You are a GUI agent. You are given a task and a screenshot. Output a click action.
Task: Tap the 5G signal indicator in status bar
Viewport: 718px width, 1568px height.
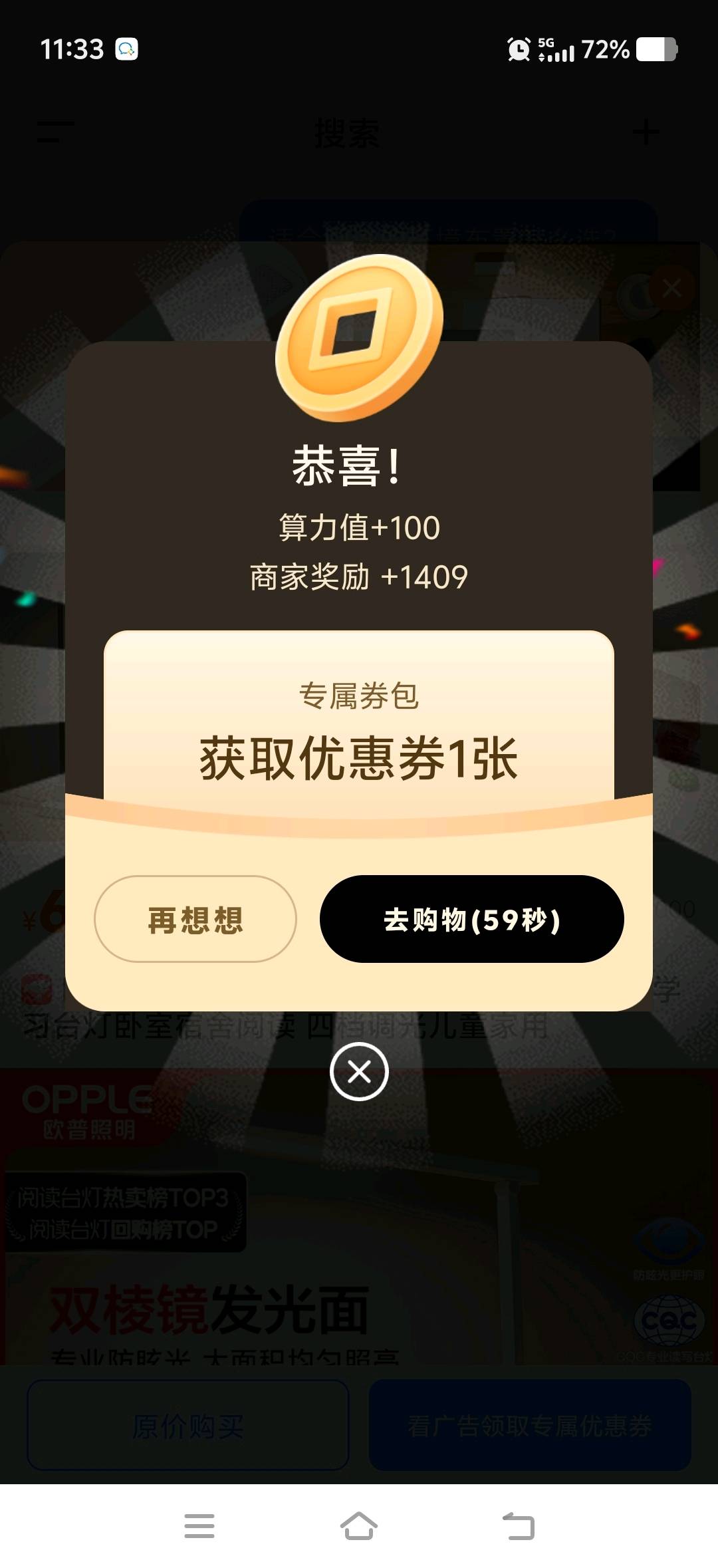[x=556, y=49]
